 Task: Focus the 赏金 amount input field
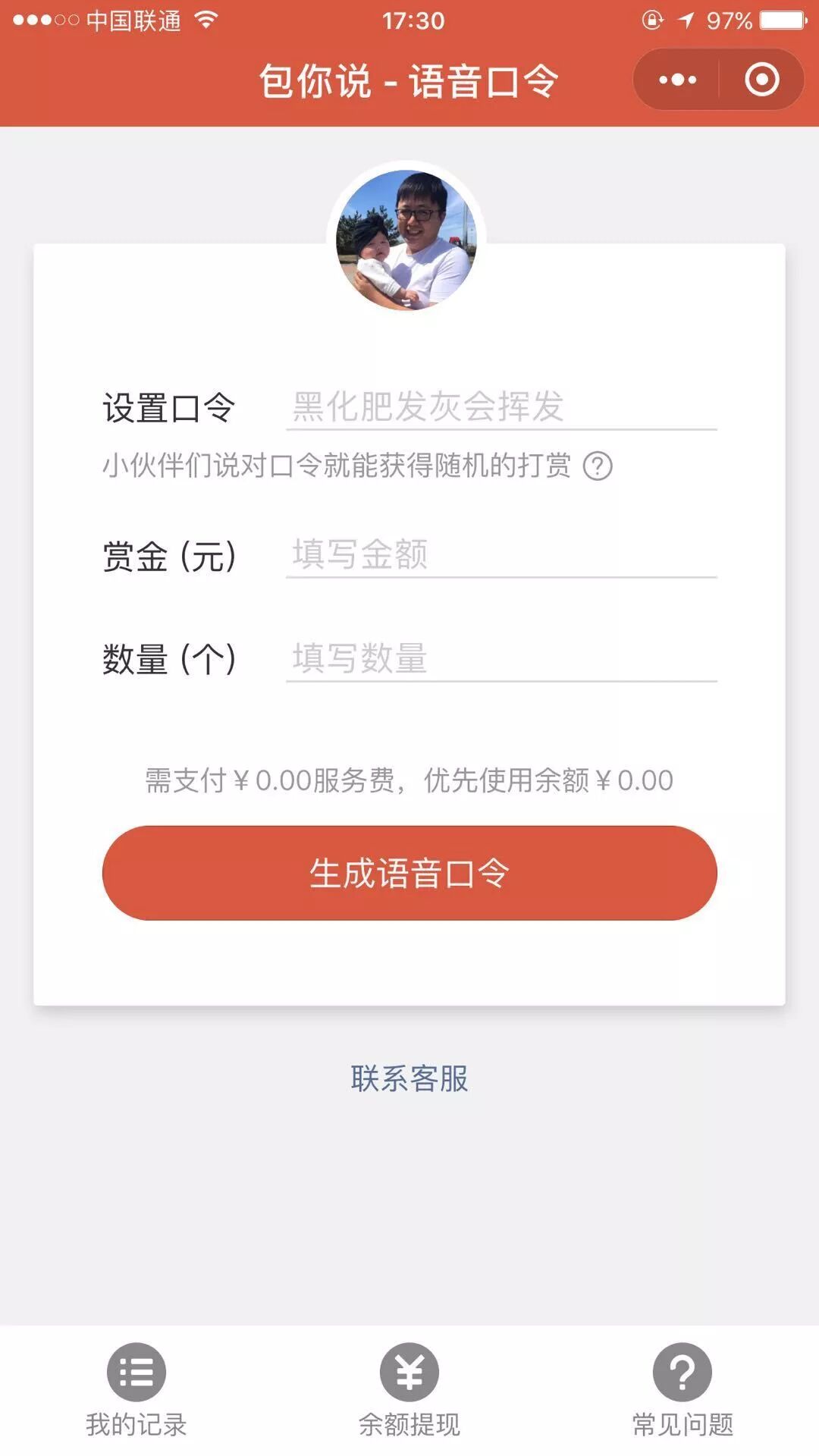pos(501,554)
